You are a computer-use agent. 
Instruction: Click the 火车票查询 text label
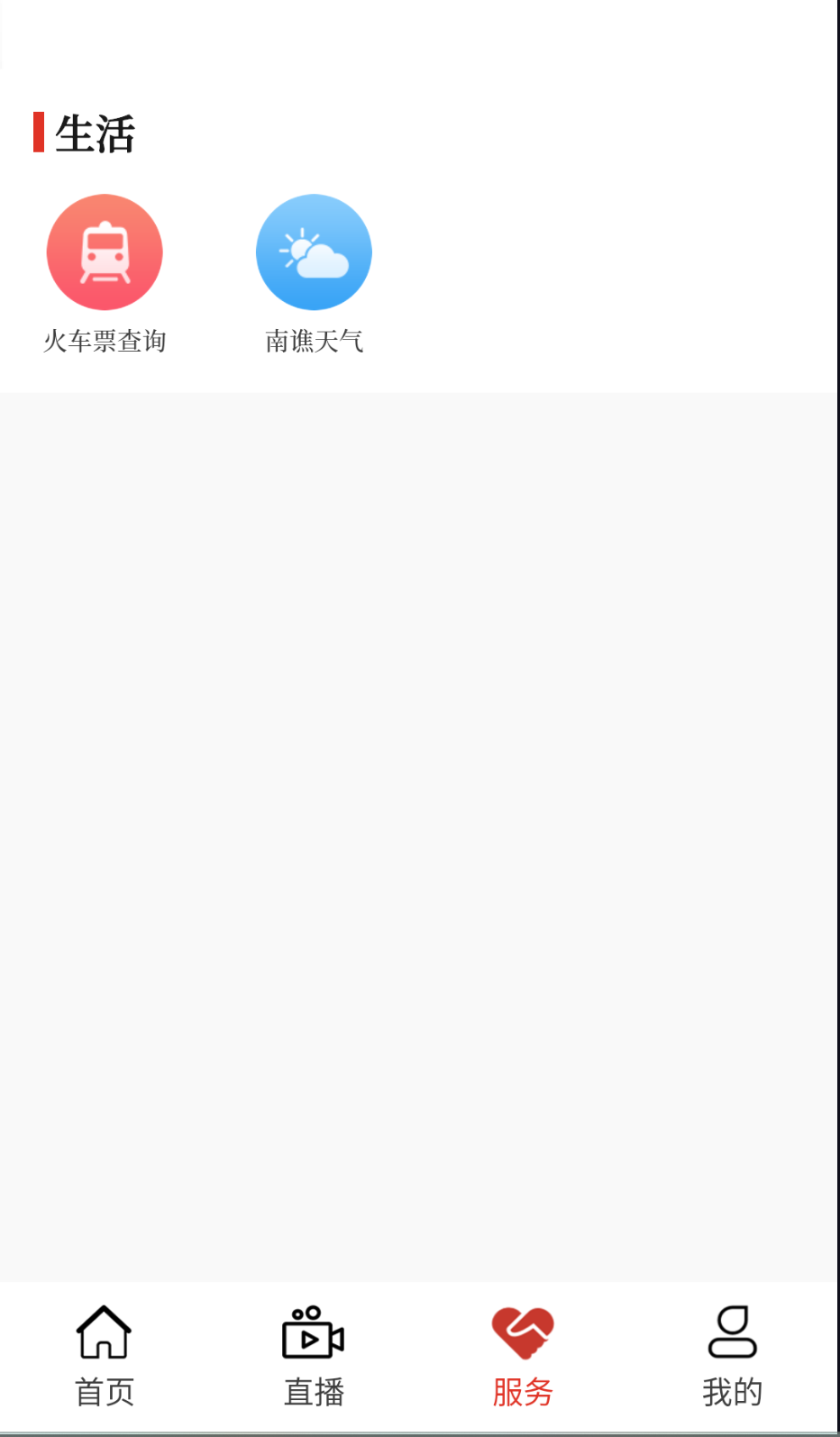coord(105,341)
